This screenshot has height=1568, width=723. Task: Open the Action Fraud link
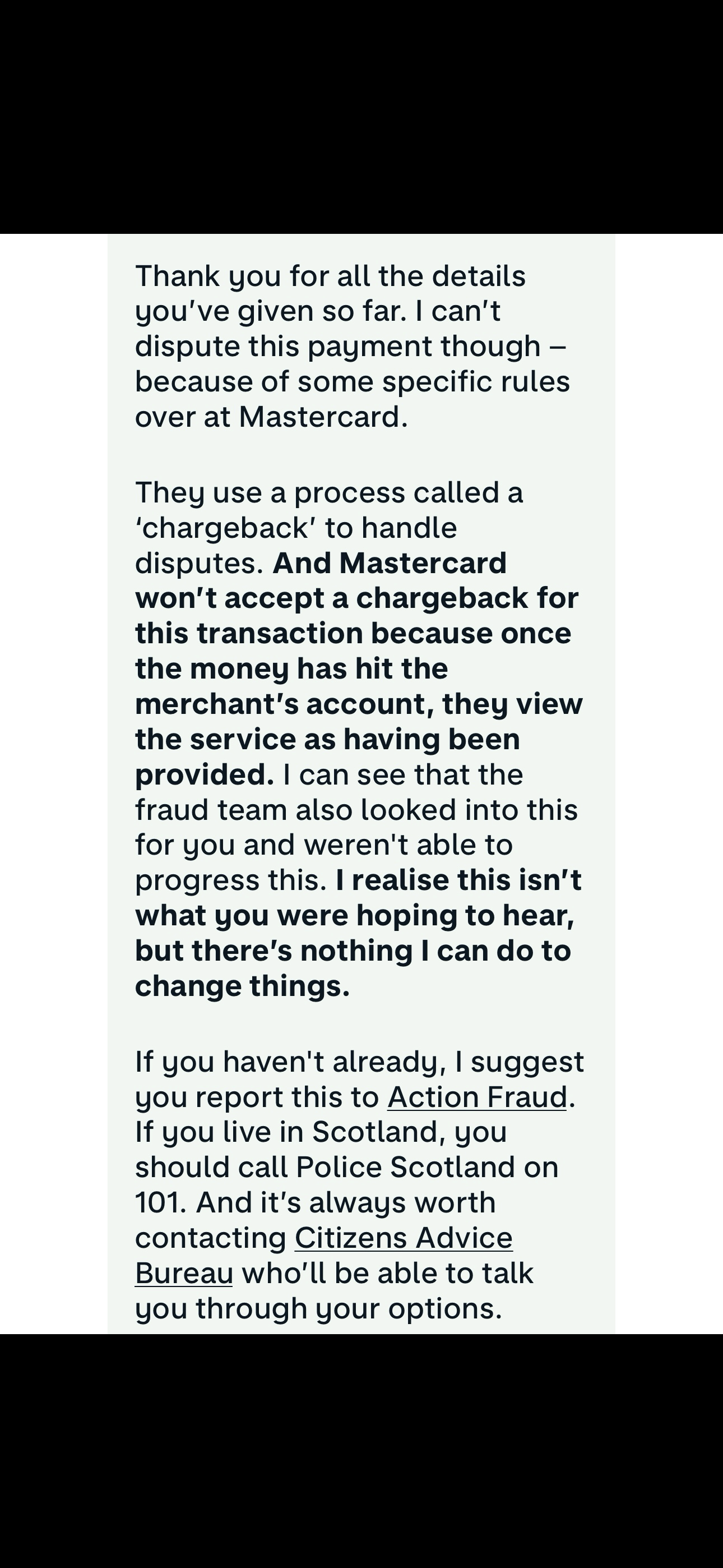pos(476,1097)
